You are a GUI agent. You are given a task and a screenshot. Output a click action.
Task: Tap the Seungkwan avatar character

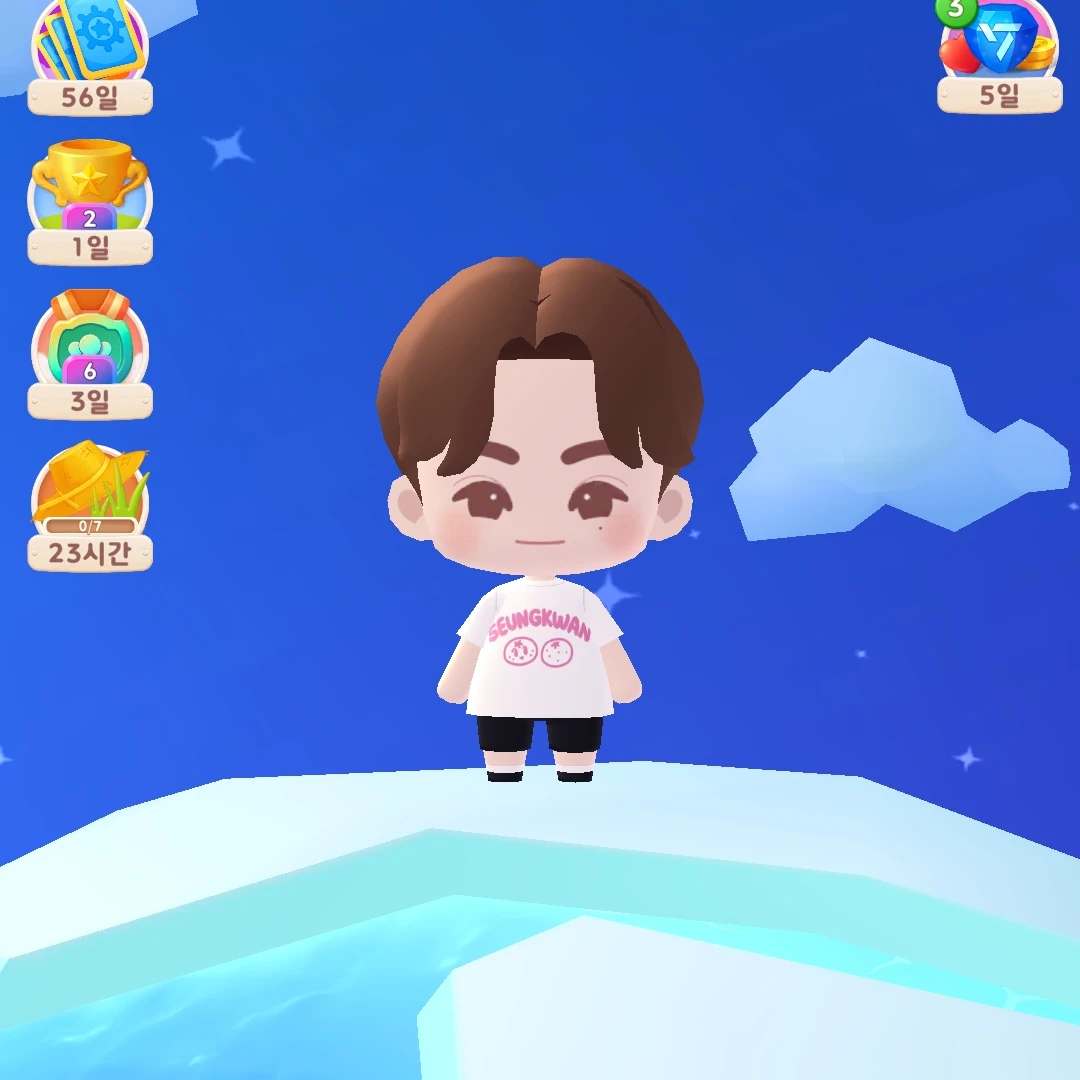[x=540, y=520]
